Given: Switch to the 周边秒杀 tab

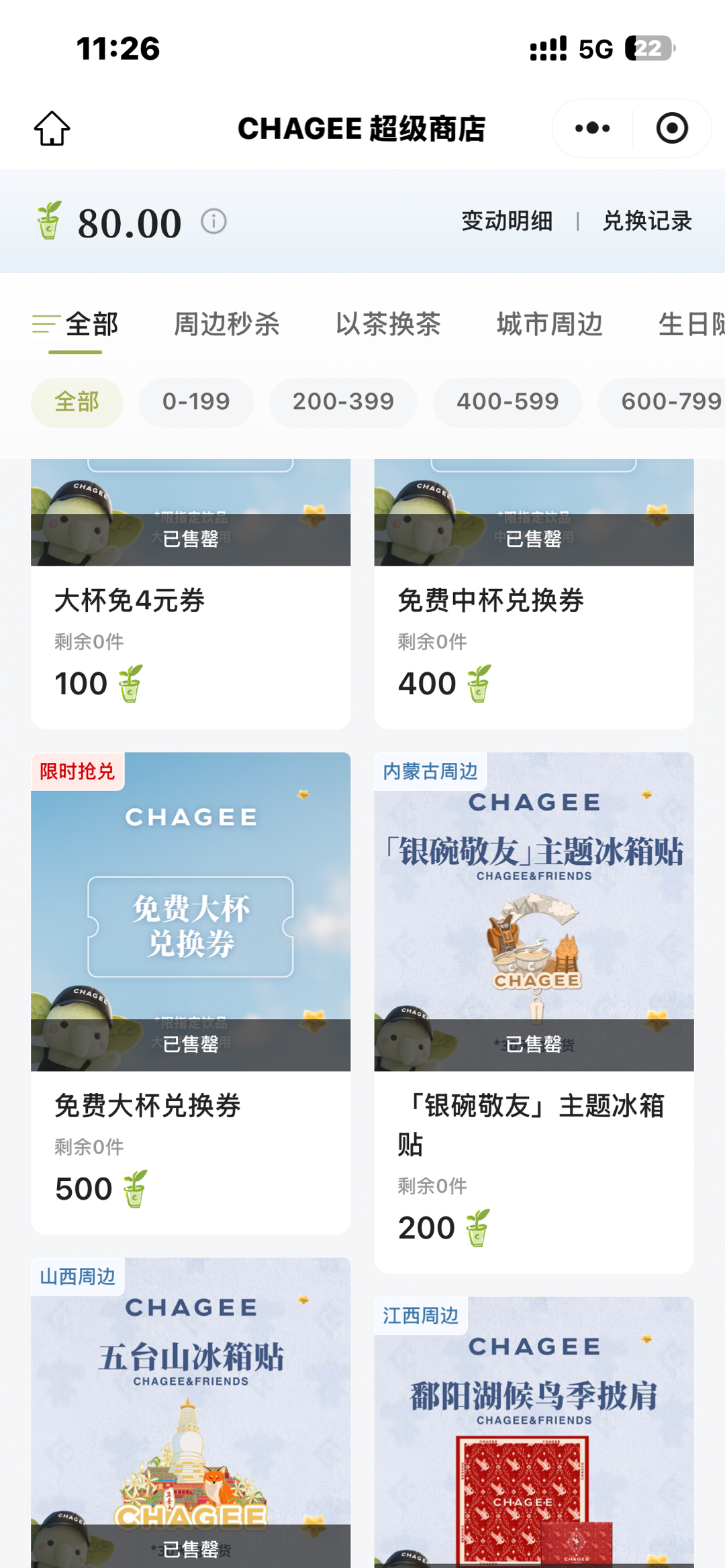Looking at the screenshot, I should pyautogui.click(x=227, y=325).
